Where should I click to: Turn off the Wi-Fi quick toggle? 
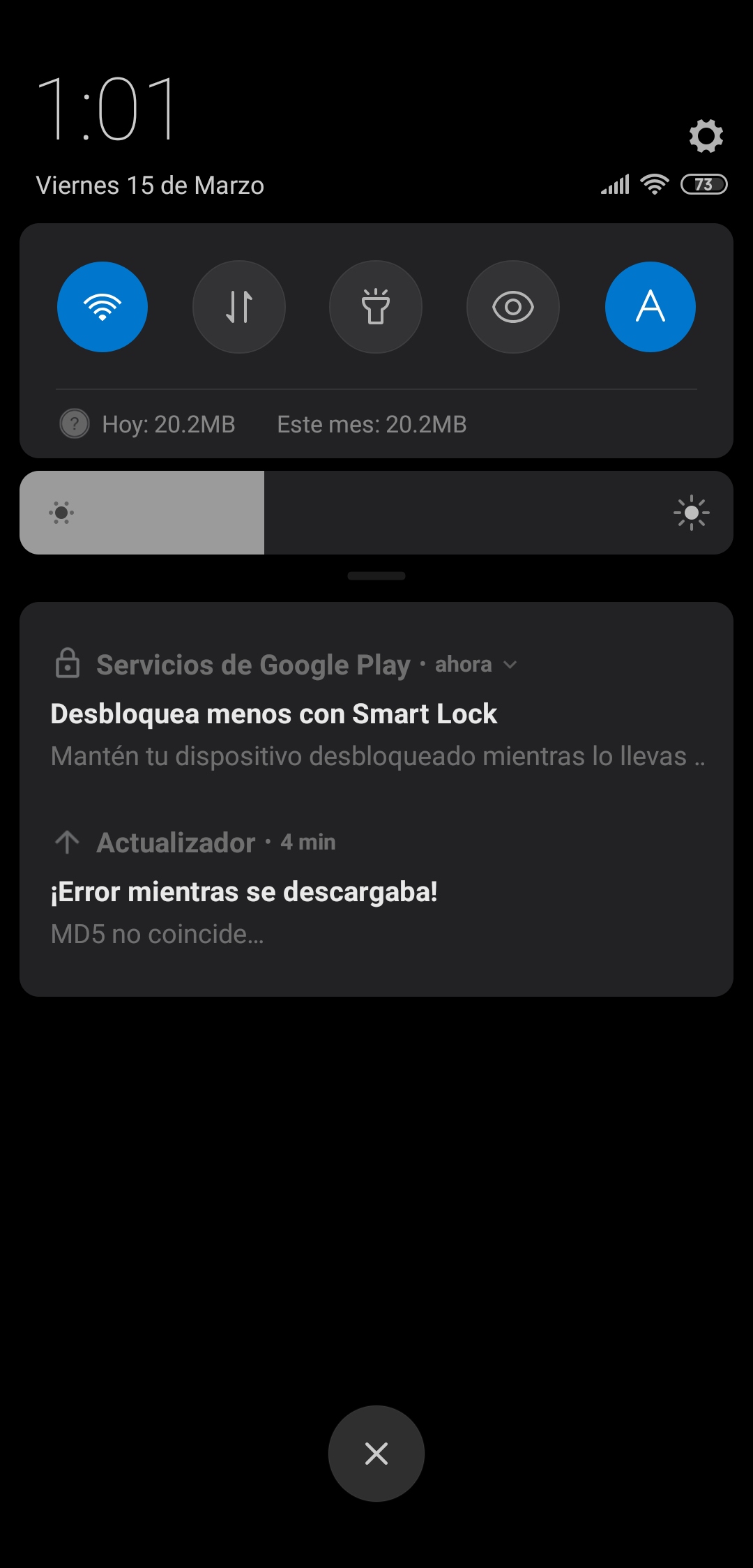click(x=102, y=307)
